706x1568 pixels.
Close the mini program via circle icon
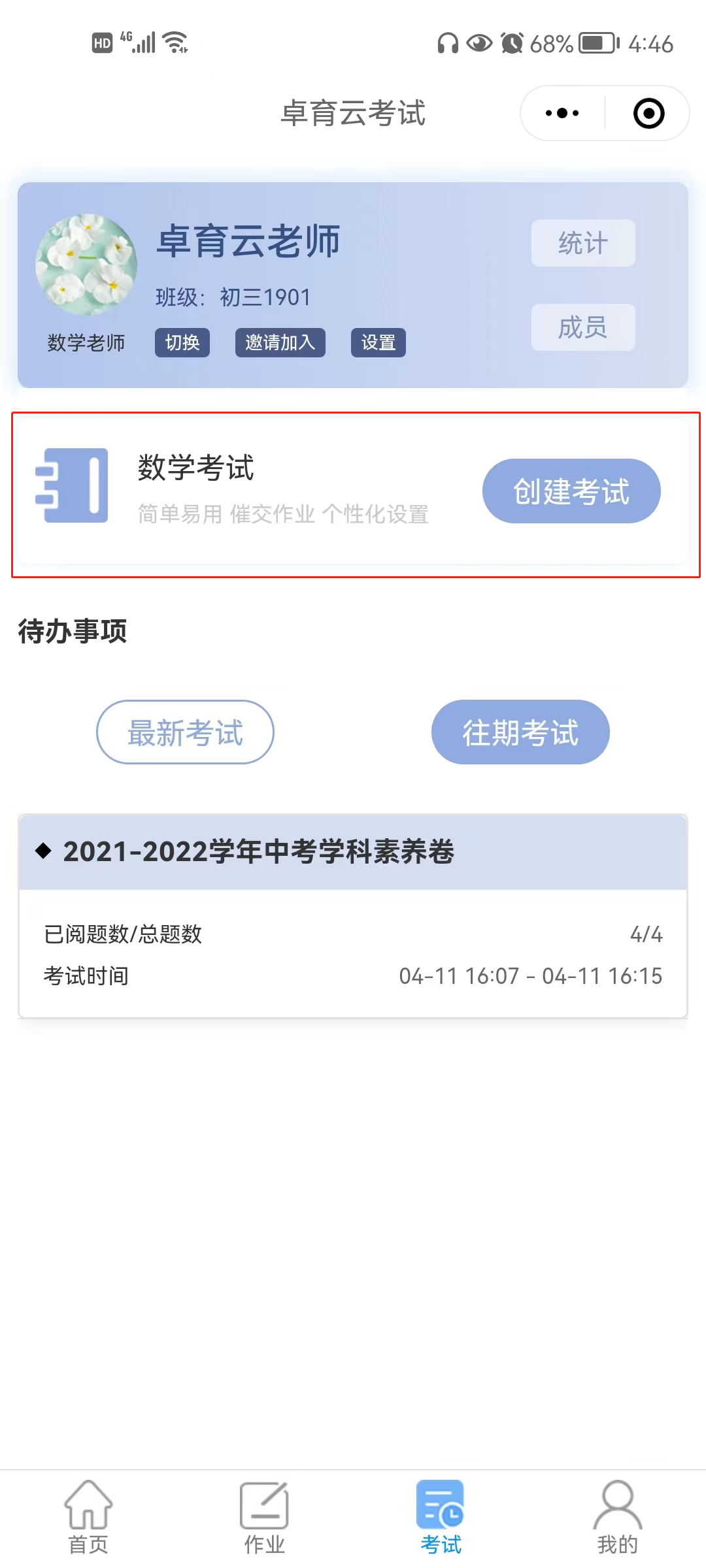pyautogui.click(x=648, y=113)
